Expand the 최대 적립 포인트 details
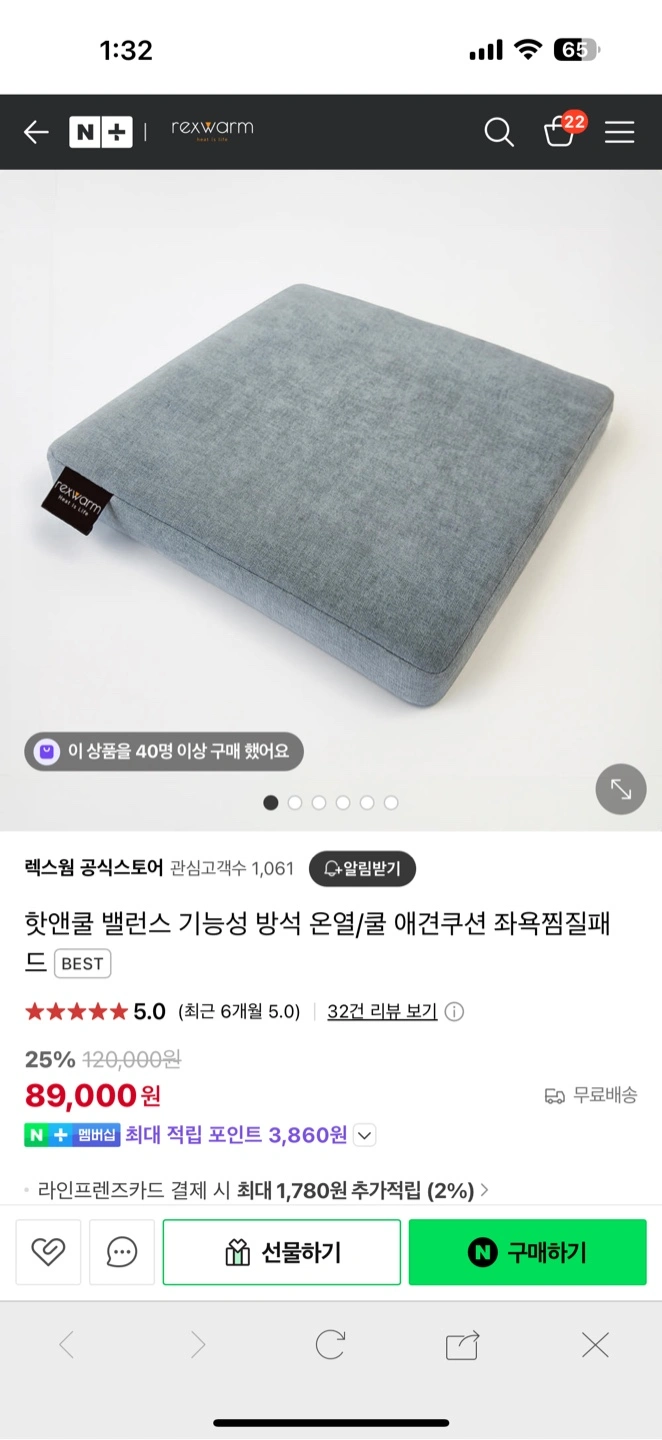 pyautogui.click(x=365, y=1135)
